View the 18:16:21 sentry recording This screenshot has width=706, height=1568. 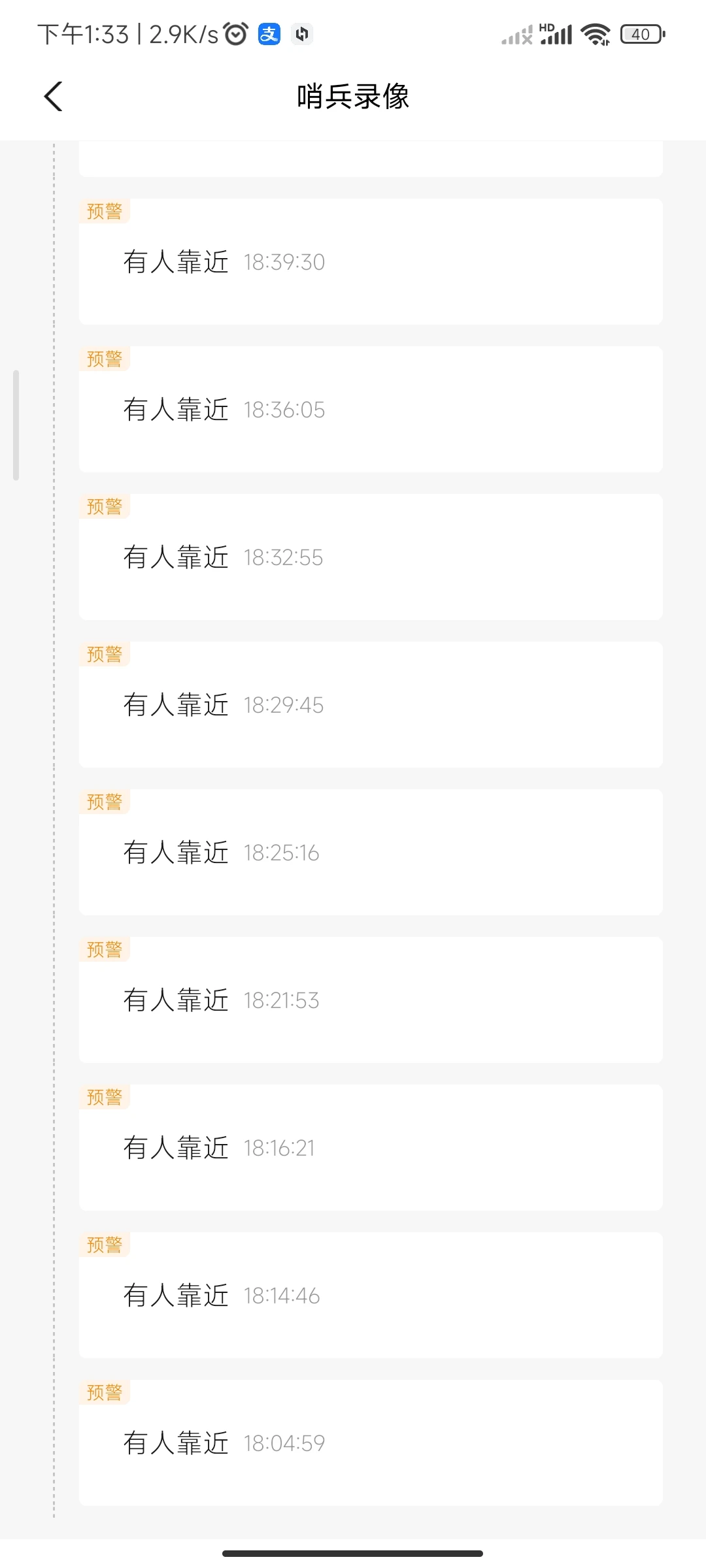[x=371, y=1147]
